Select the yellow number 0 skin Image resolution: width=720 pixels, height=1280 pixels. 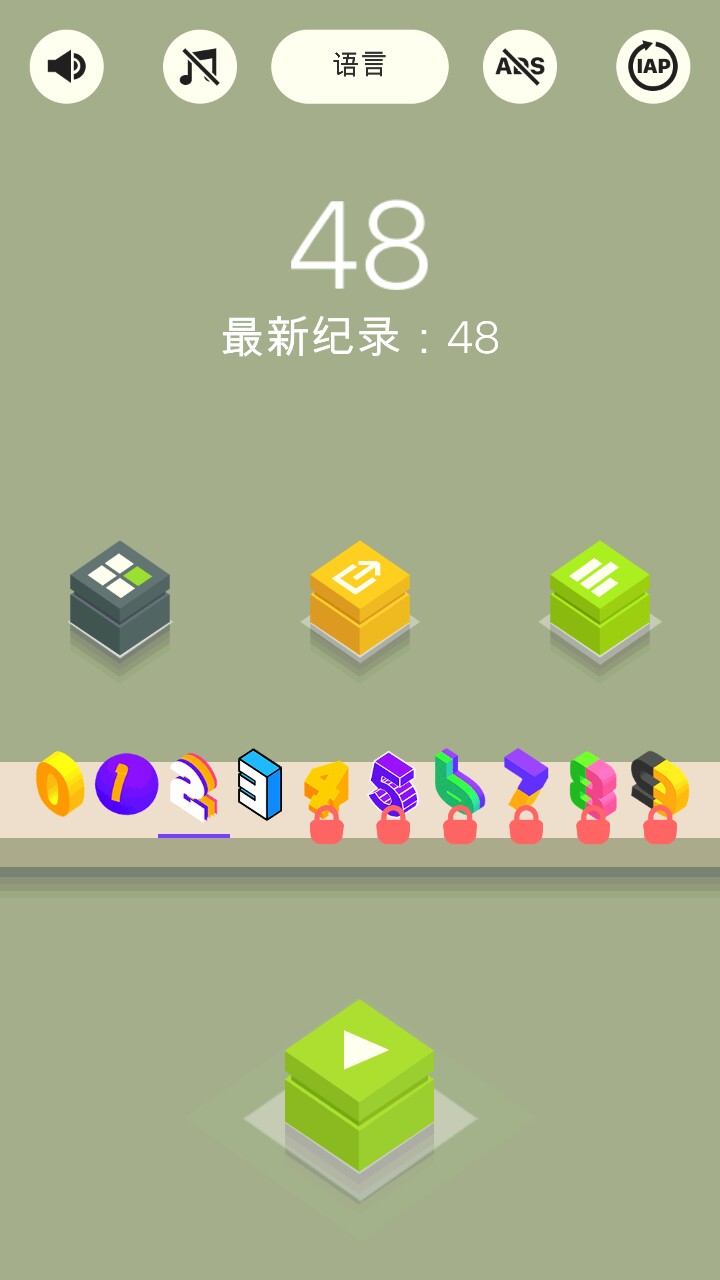coord(60,784)
